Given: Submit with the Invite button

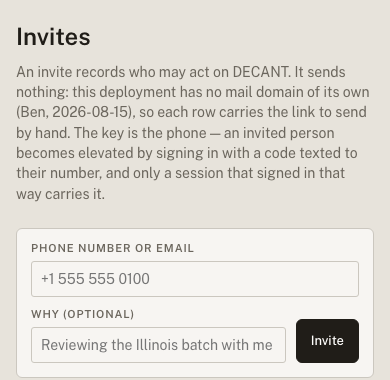Looking at the screenshot, I should click(x=327, y=341).
